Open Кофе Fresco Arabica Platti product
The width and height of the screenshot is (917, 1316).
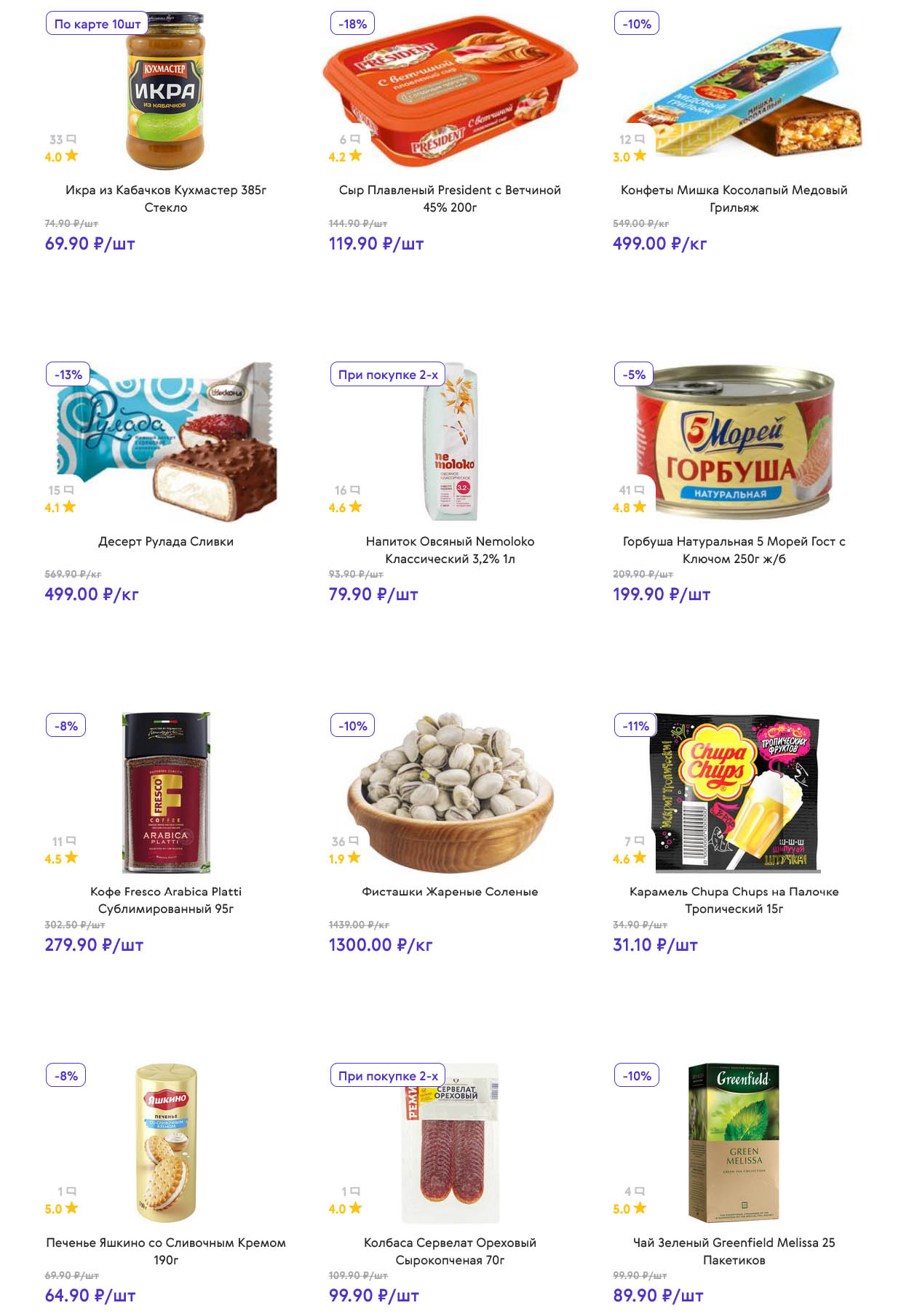(x=166, y=900)
